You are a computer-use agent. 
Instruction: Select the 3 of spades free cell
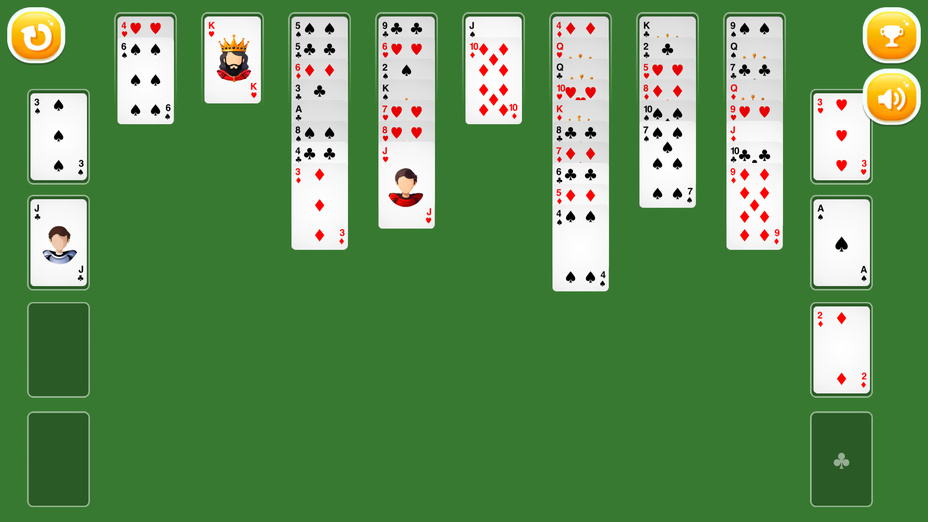pos(58,137)
